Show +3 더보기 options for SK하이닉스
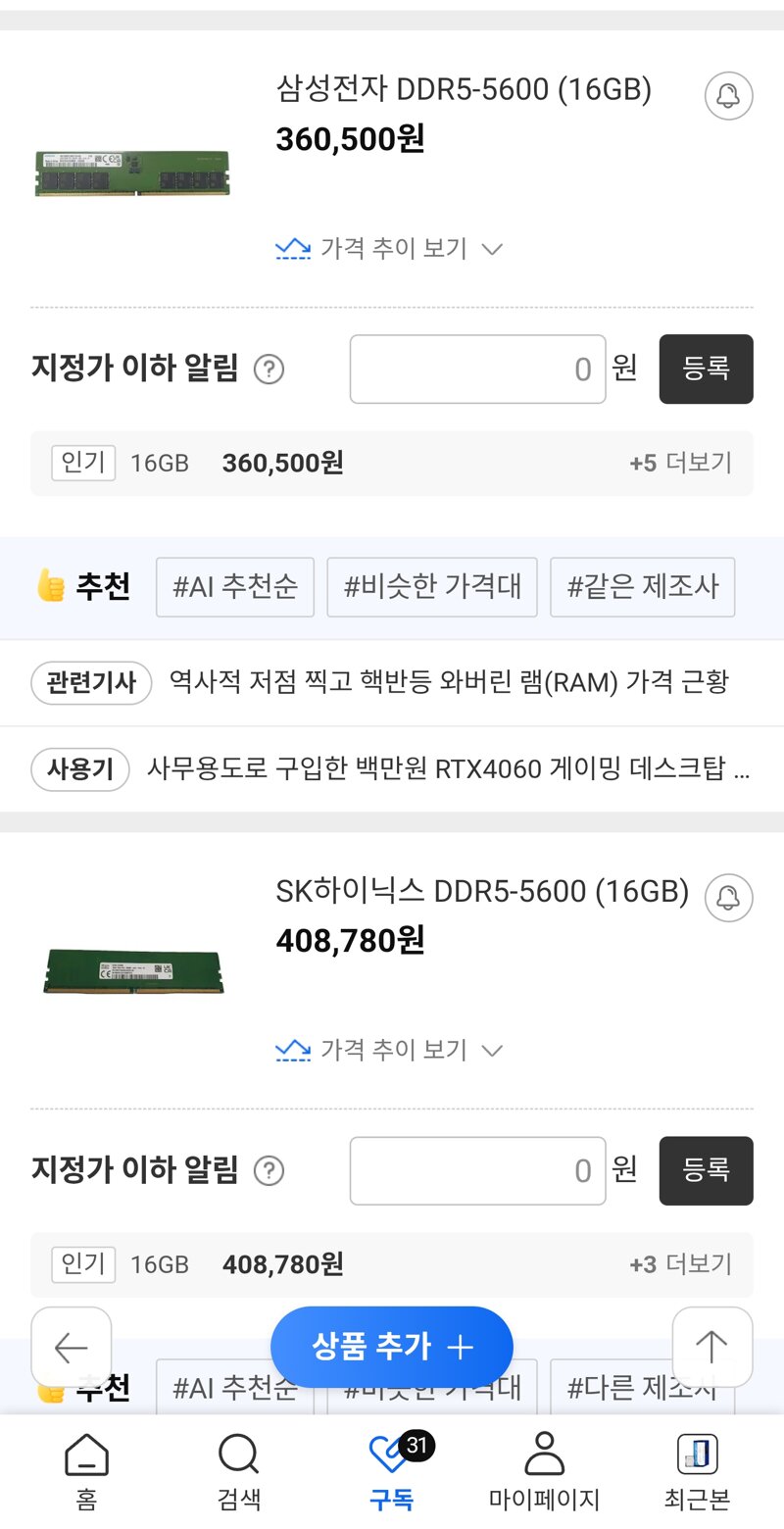784x1529 pixels. coord(680,1264)
